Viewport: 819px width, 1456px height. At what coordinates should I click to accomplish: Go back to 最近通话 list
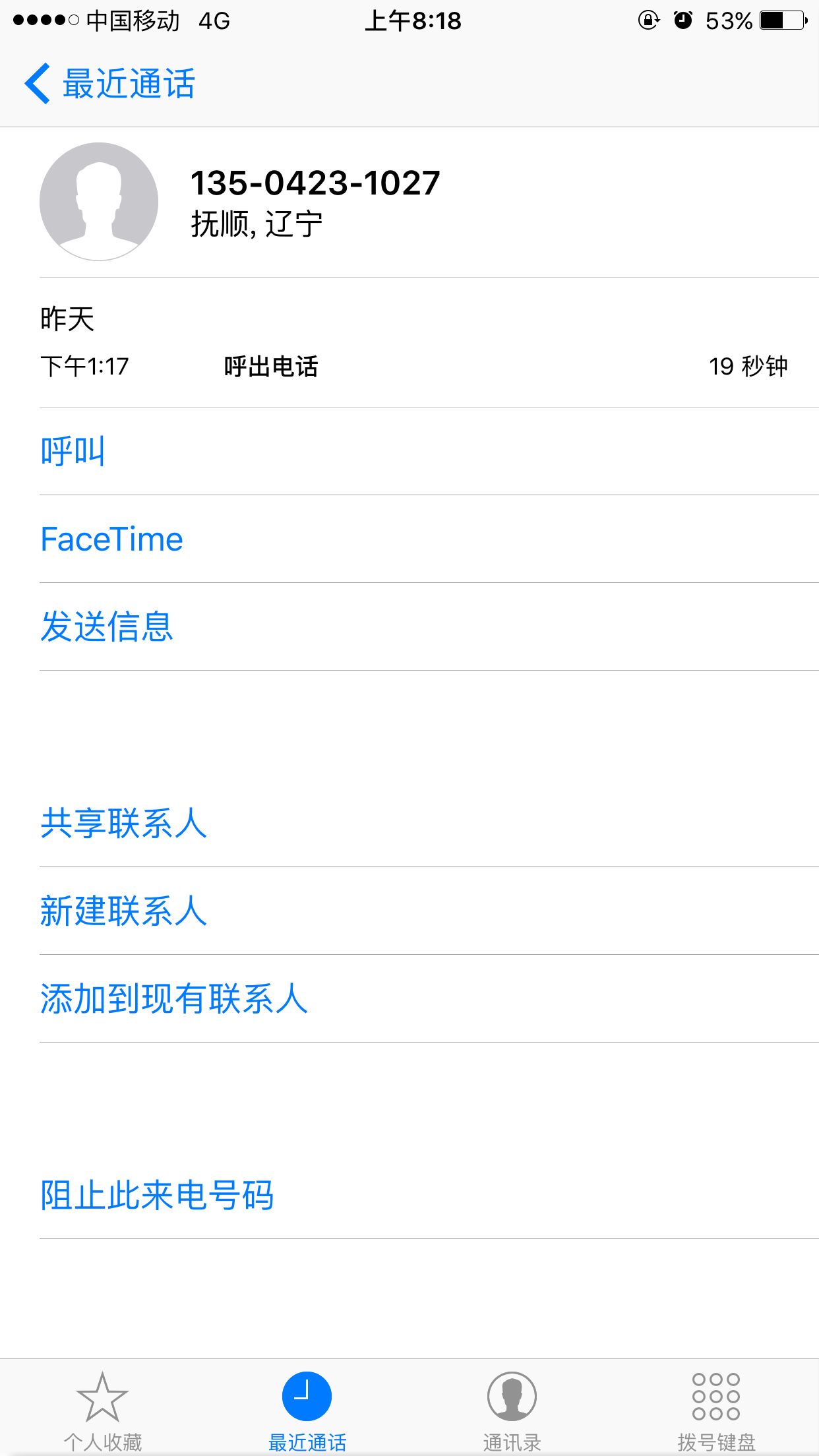[109, 84]
